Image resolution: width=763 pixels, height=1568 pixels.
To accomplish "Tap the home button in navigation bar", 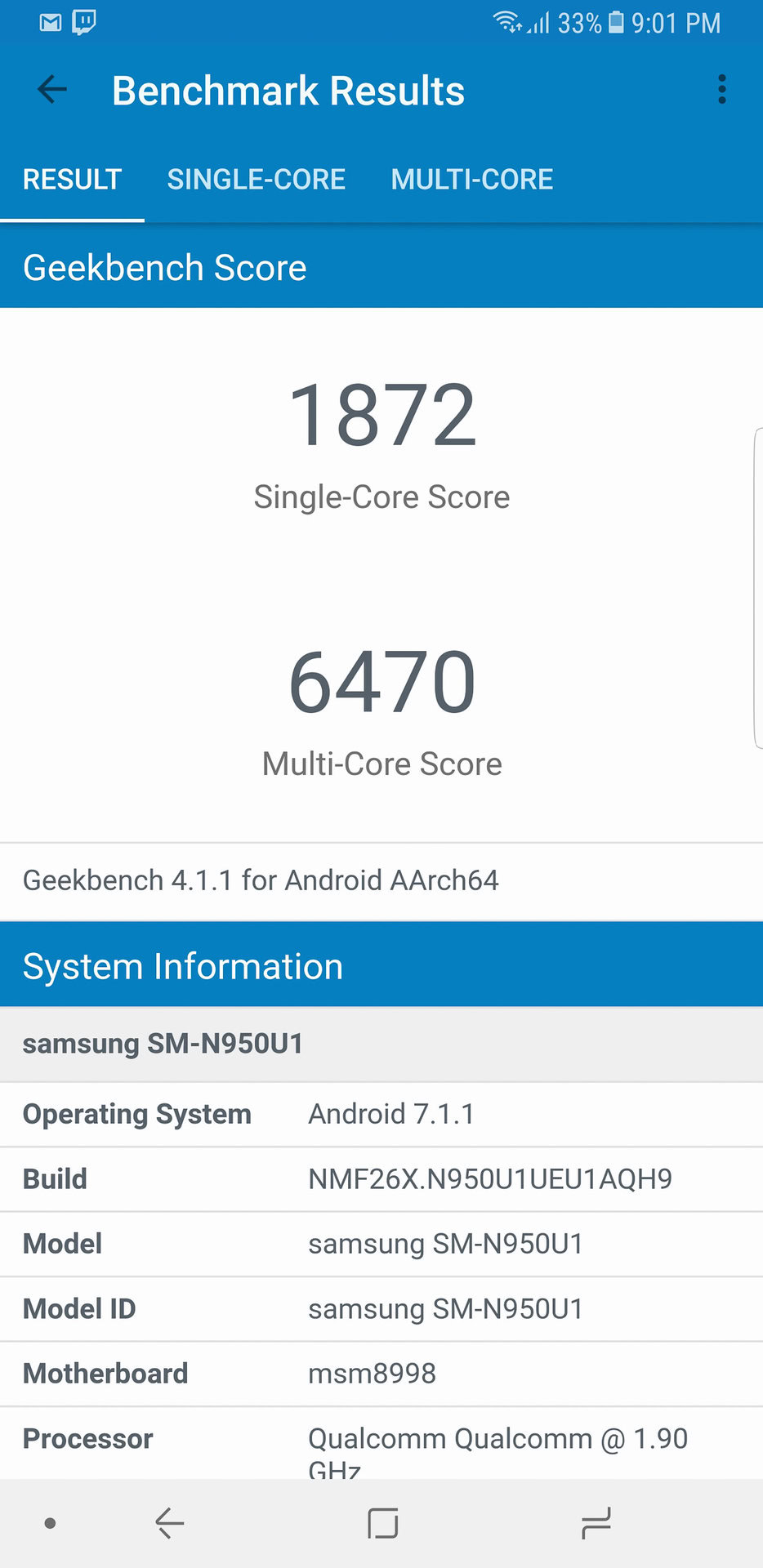I will [382, 1523].
